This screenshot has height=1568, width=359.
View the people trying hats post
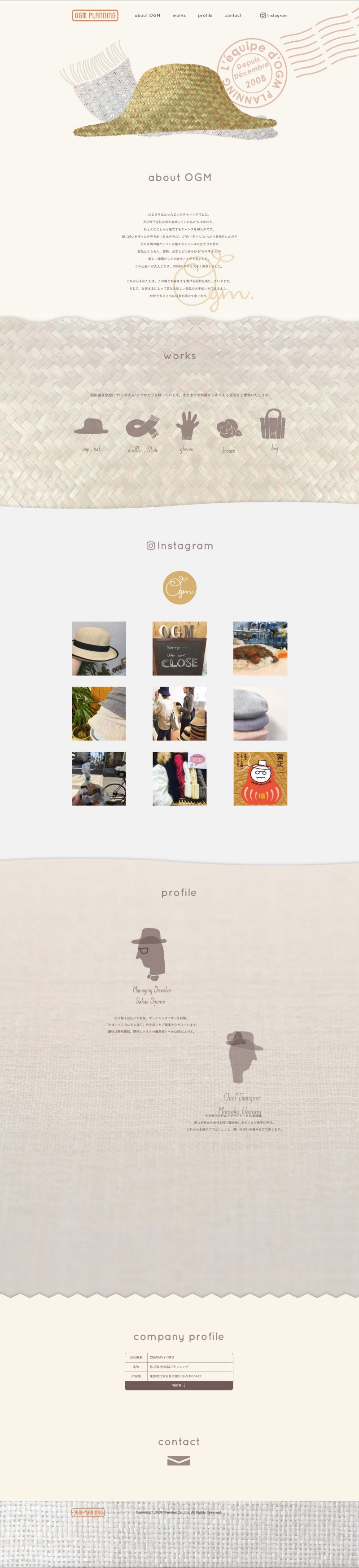tap(179, 714)
